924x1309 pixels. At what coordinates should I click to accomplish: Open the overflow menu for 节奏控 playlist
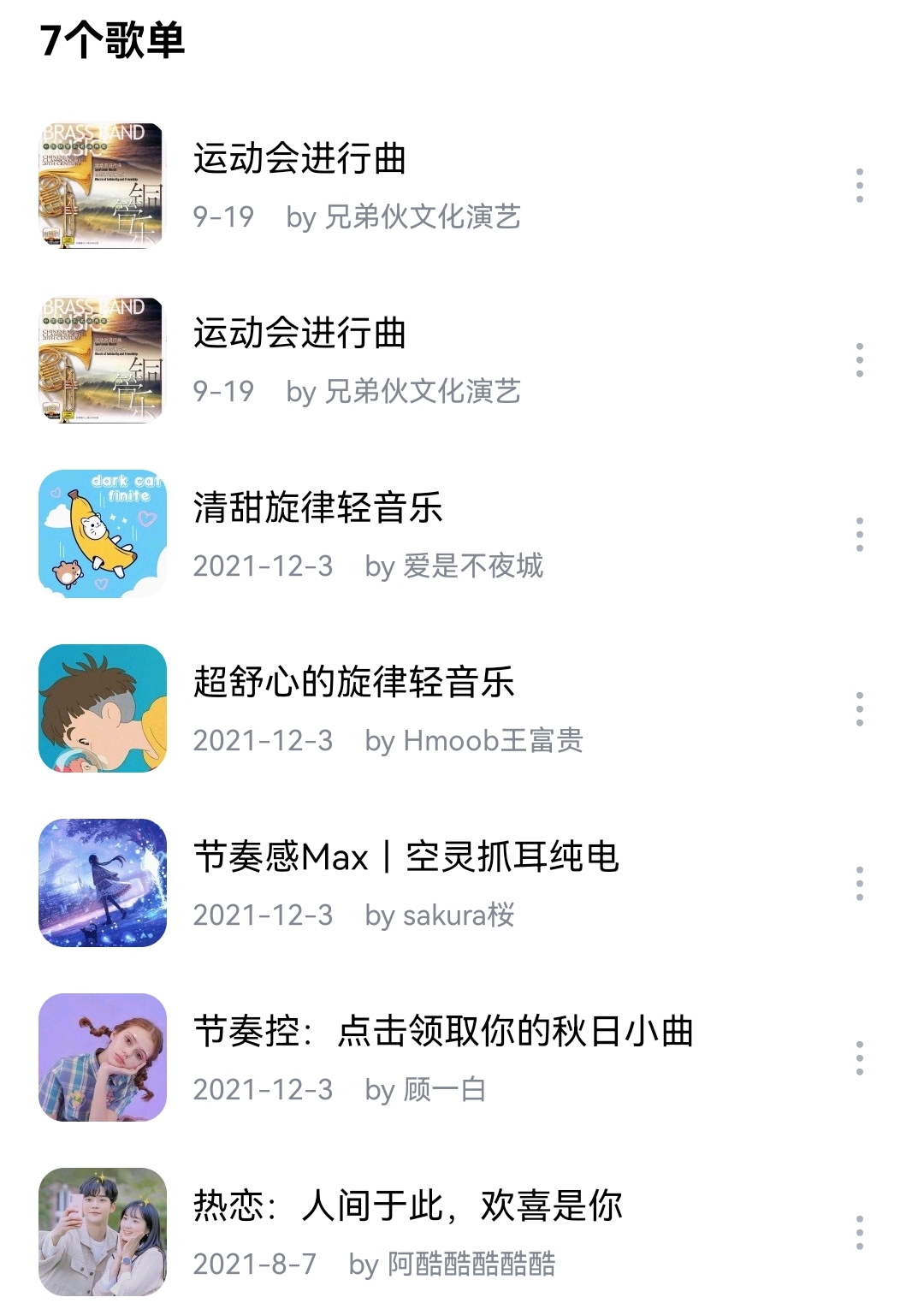(859, 1058)
